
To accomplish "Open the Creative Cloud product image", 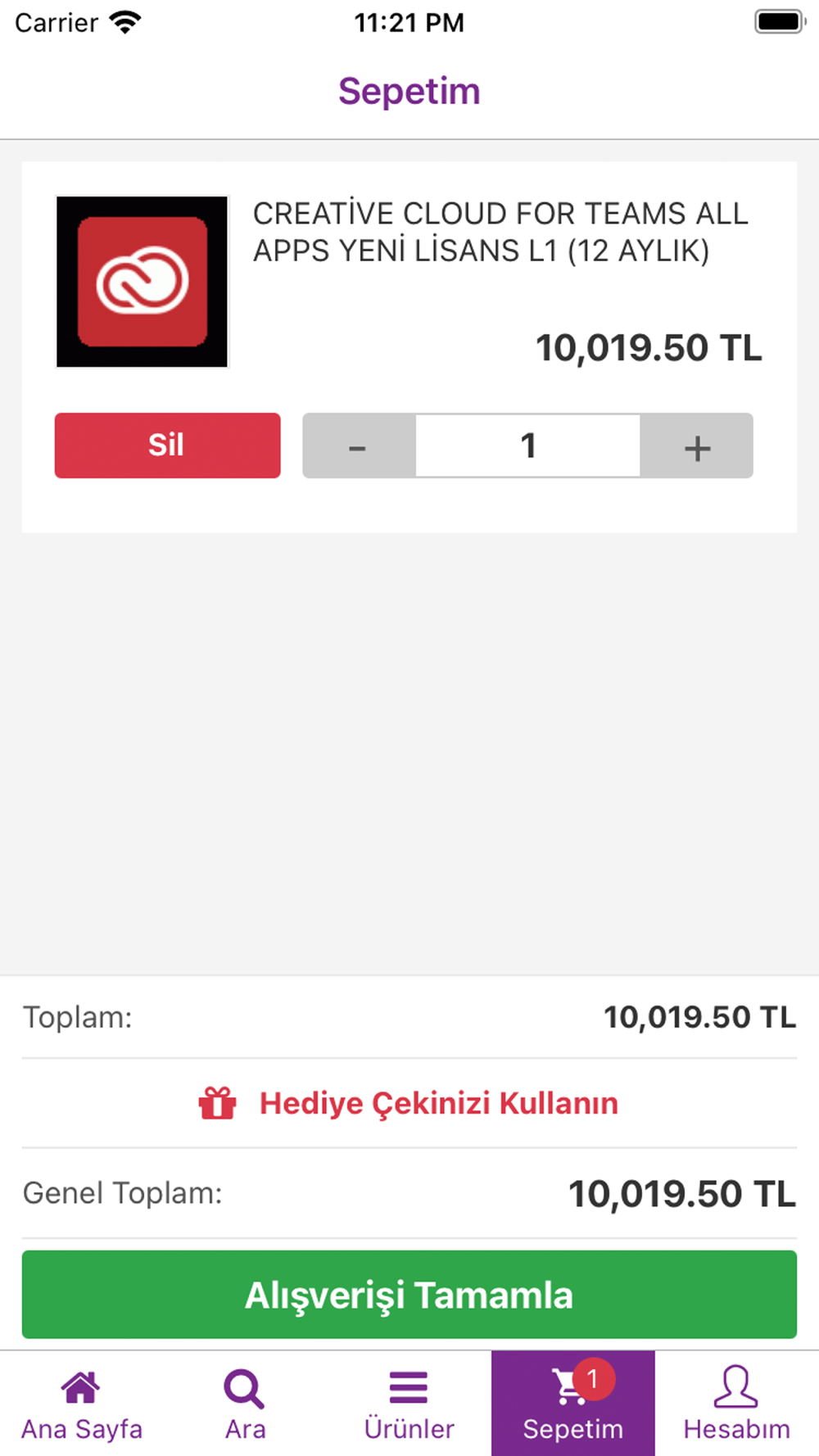I will [143, 282].
